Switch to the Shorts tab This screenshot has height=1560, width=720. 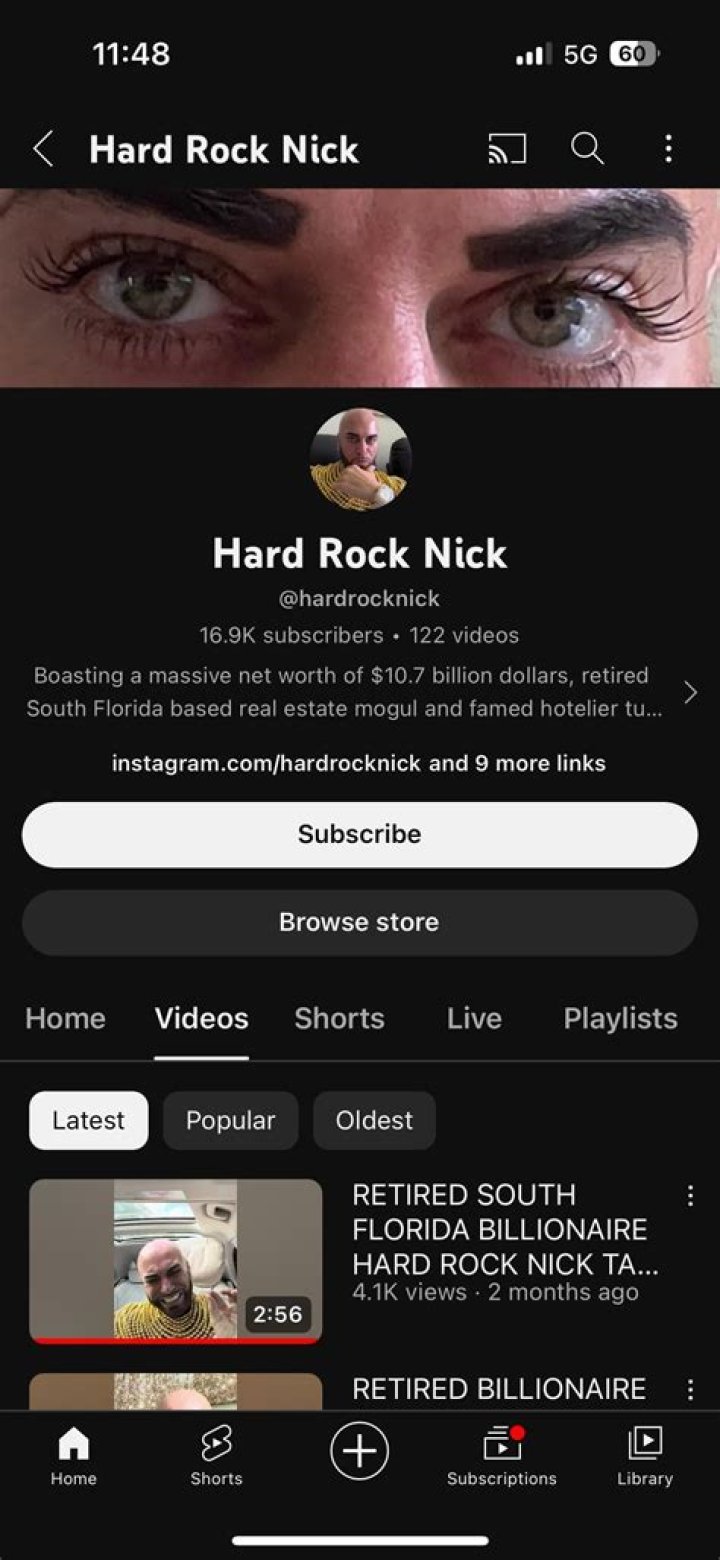(339, 1018)
